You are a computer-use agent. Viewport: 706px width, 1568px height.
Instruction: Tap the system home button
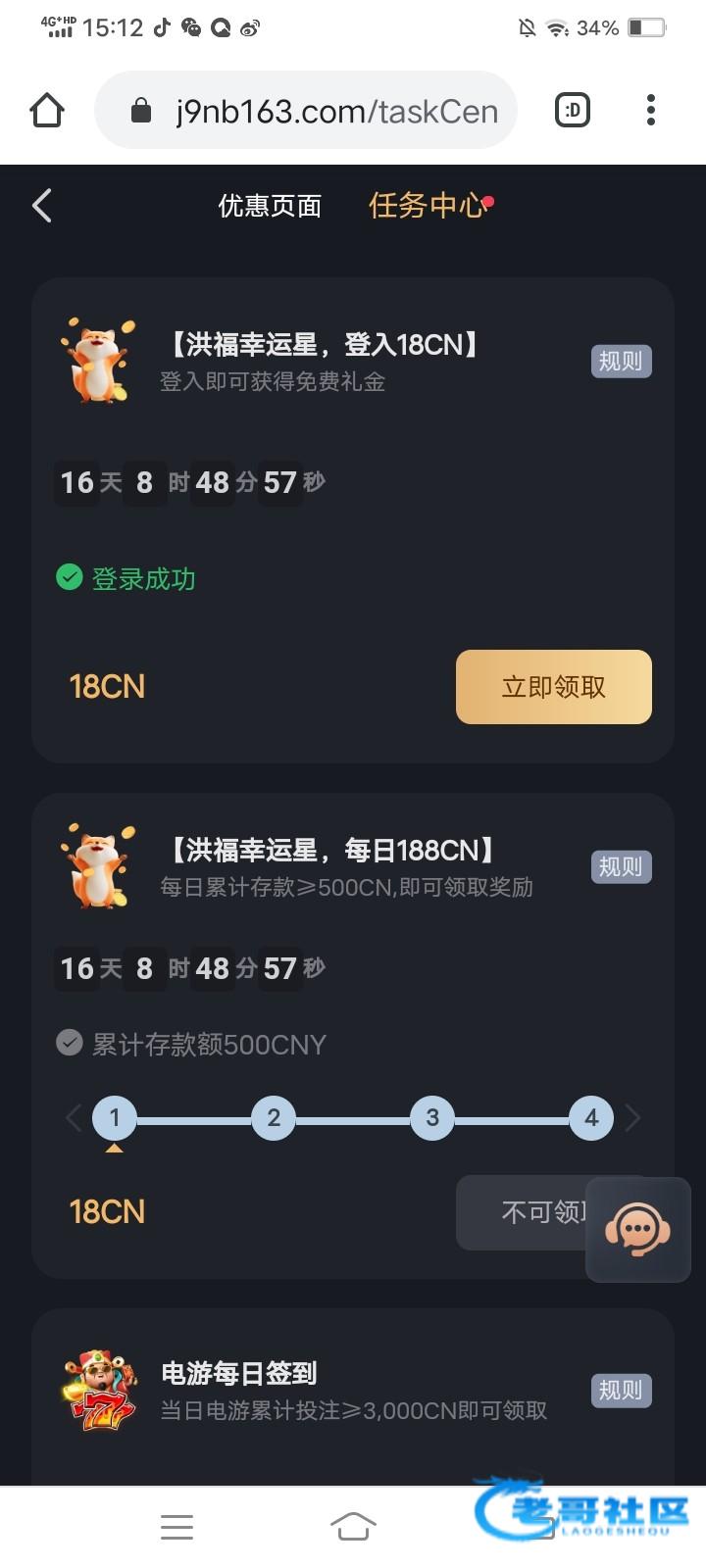click(353, 1527)
